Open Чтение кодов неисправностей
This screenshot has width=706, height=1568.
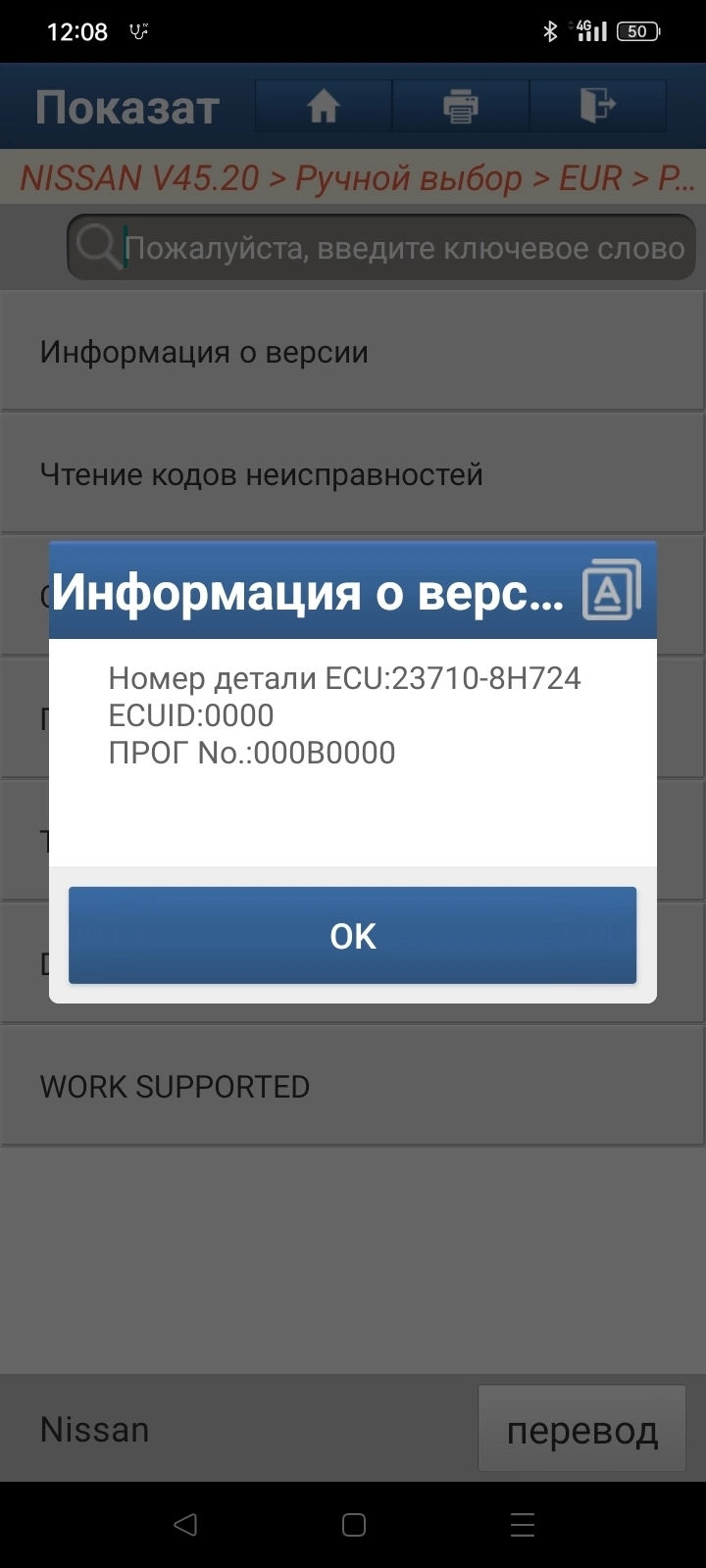point(352,474)
